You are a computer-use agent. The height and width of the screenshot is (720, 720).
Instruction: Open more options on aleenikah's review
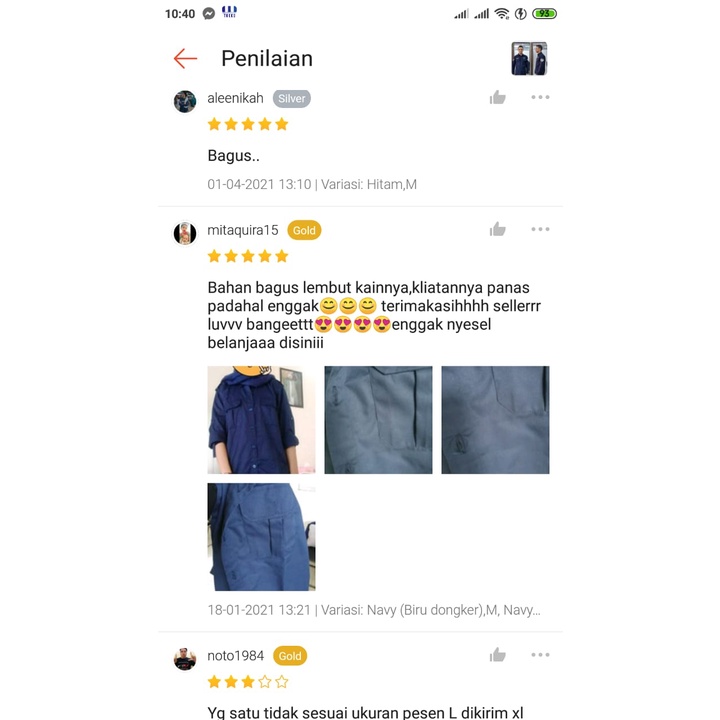point(540,97)
